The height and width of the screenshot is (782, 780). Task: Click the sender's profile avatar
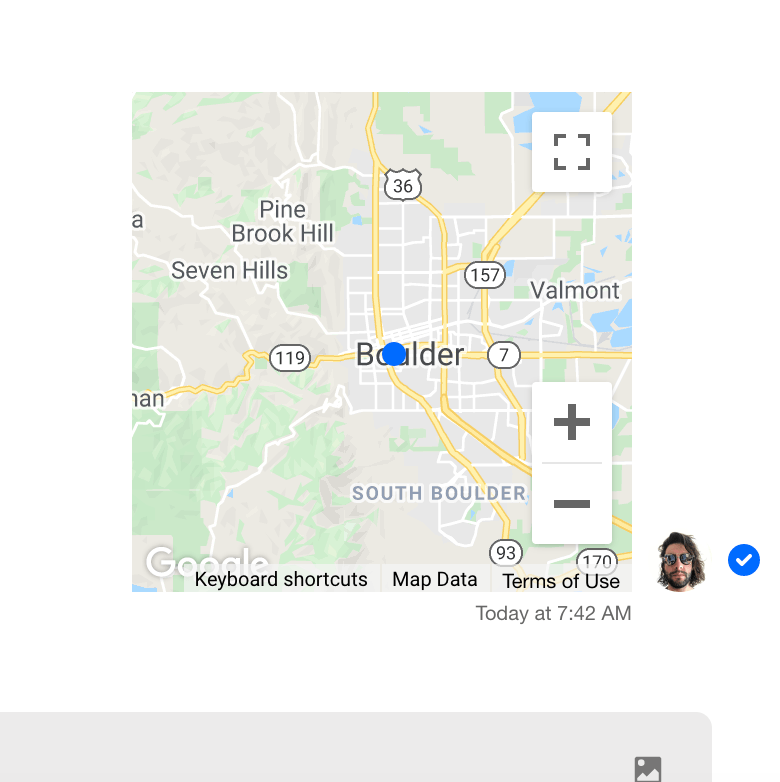point(680,560)
